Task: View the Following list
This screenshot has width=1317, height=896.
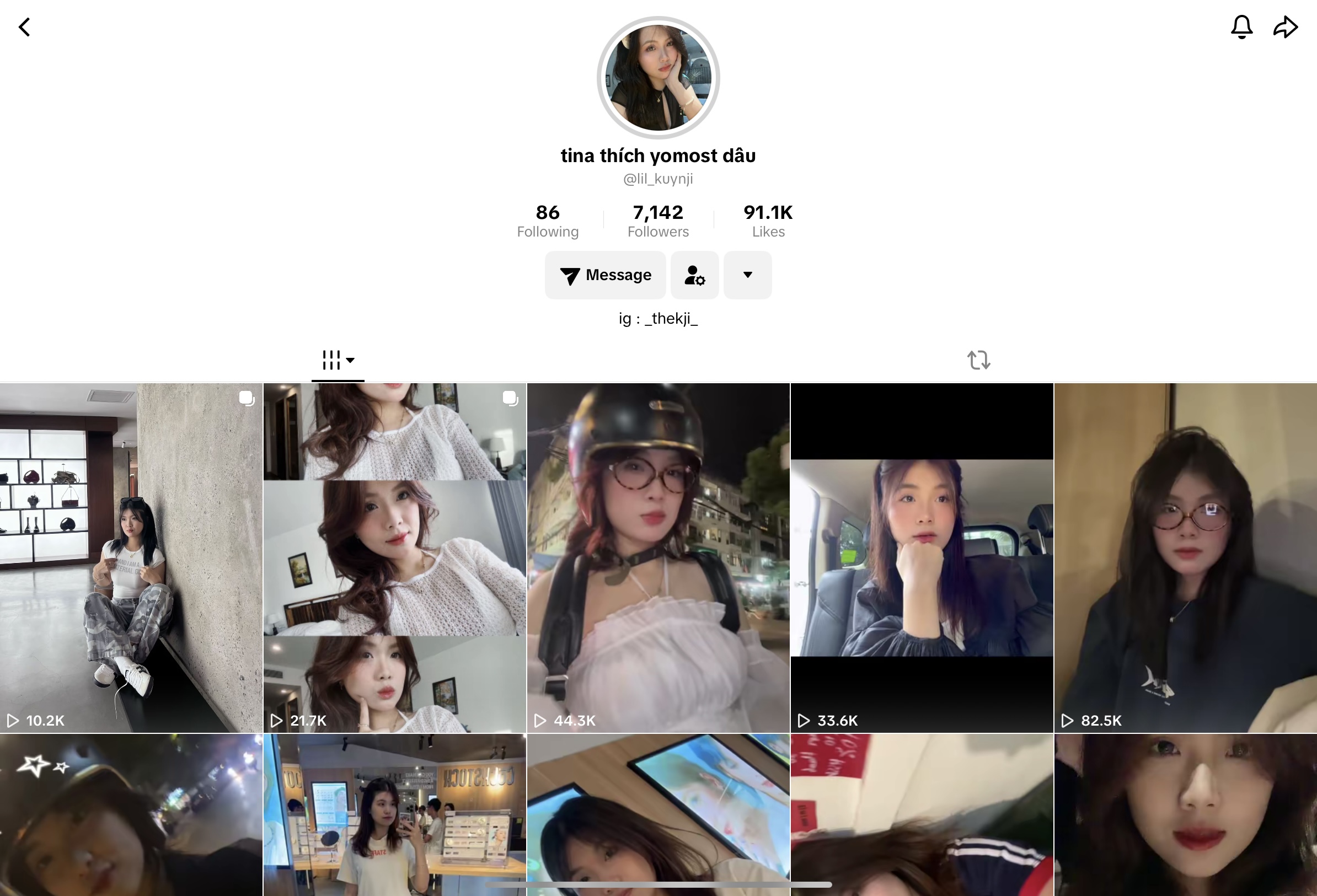Action: click(x=548, y=221)
